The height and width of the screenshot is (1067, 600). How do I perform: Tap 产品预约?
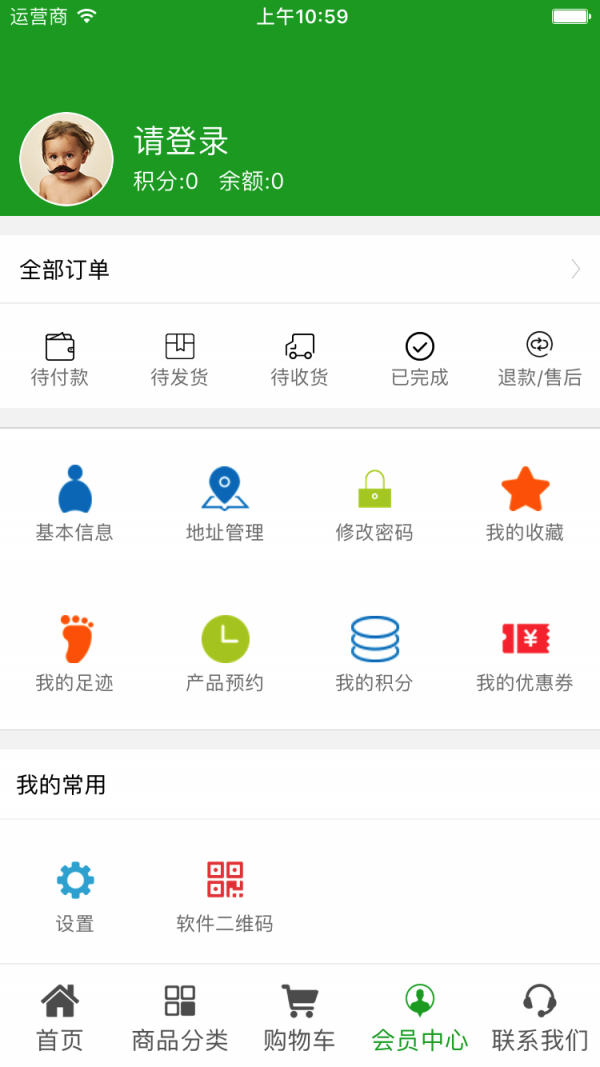225,653
